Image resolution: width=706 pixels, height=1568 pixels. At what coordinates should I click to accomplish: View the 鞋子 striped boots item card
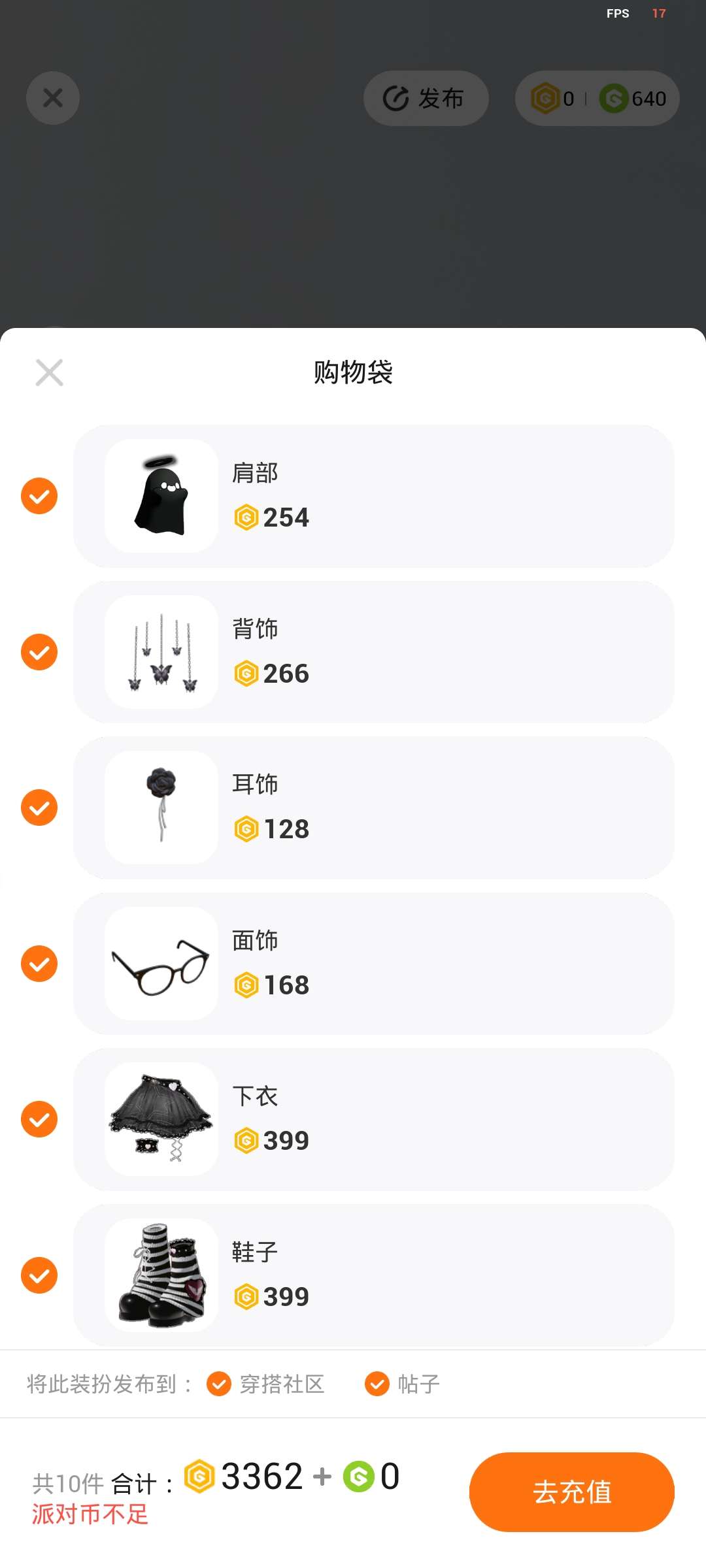click(374, 1275)
